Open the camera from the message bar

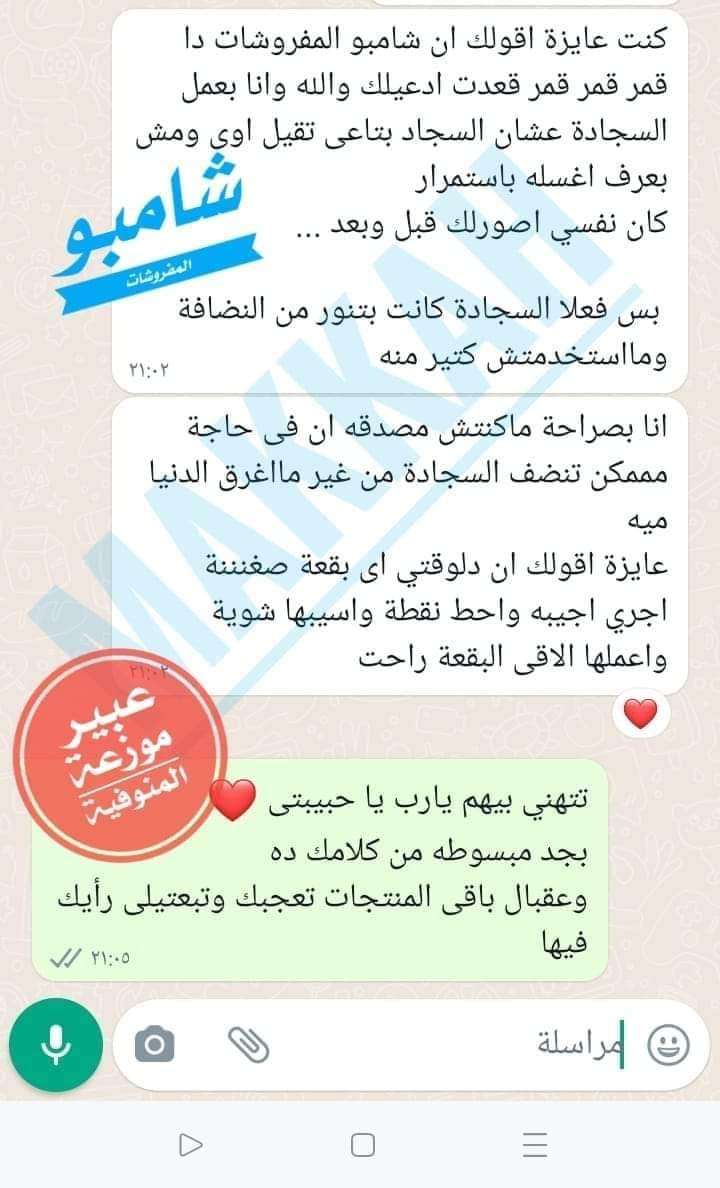click(155, 1046)
